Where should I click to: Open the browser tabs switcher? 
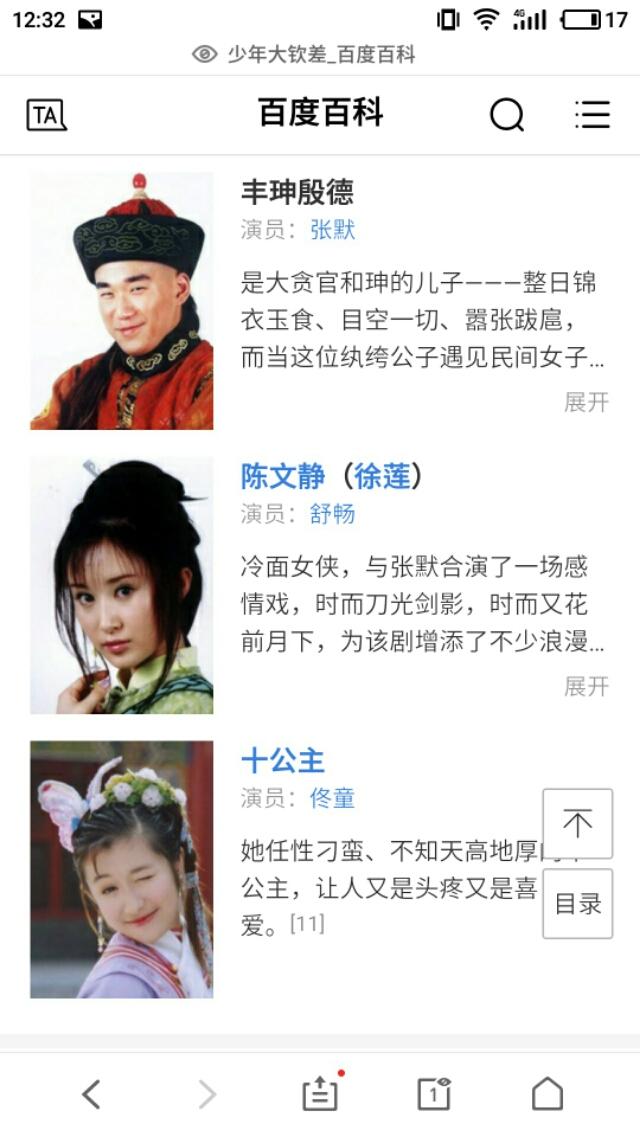433,1094
